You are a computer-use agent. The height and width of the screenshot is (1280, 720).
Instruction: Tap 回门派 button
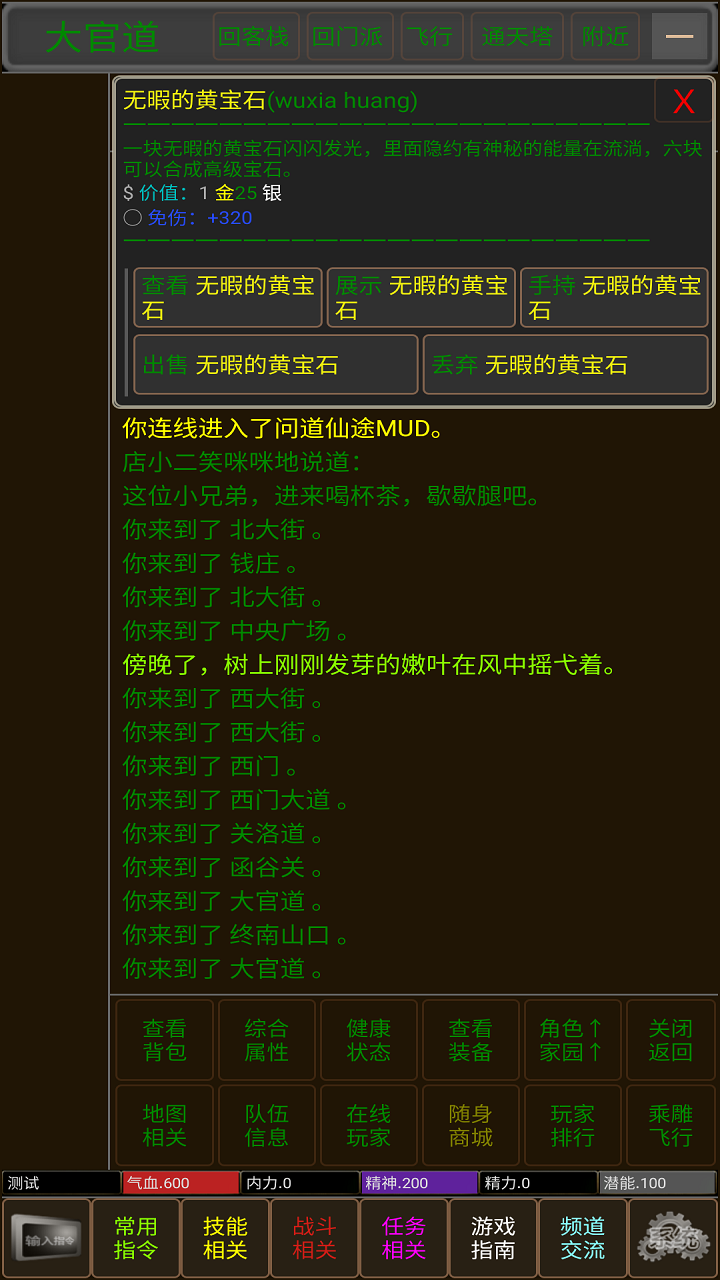point(348,37)
